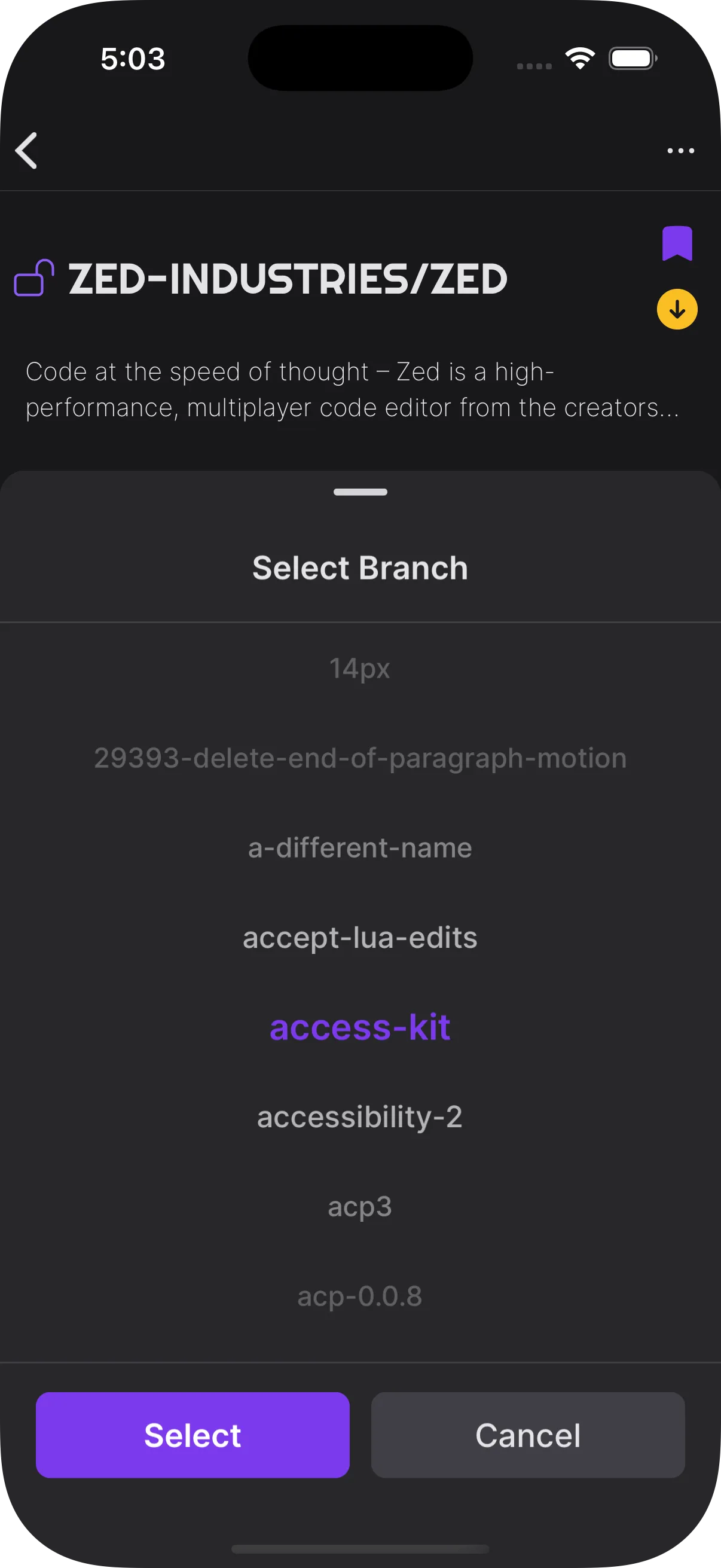Tap the Select Branch header
721x1568 pixels.
[x=359, y=568]
